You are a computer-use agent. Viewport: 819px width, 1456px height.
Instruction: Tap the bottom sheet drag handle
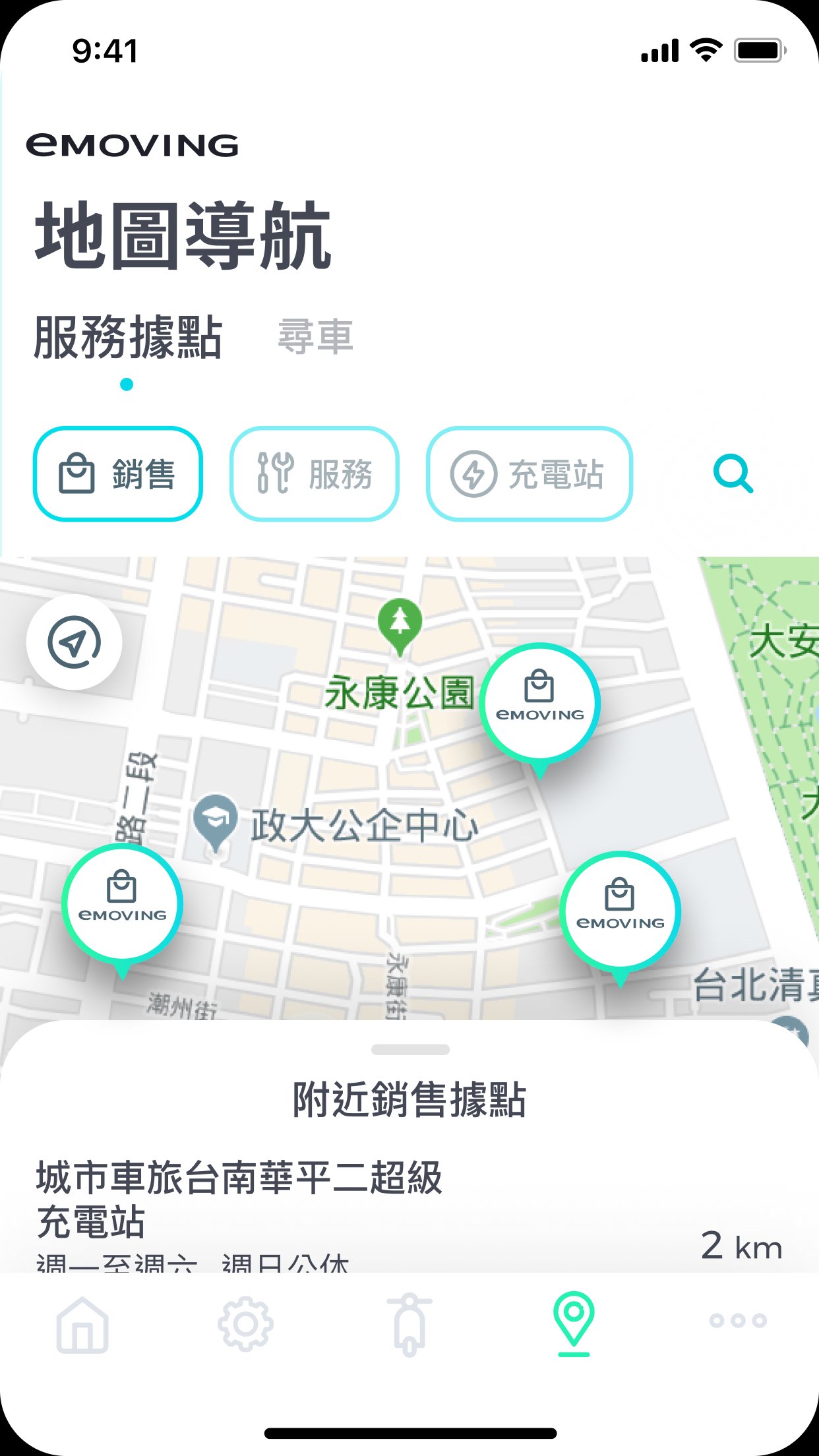coord(410,1049)
